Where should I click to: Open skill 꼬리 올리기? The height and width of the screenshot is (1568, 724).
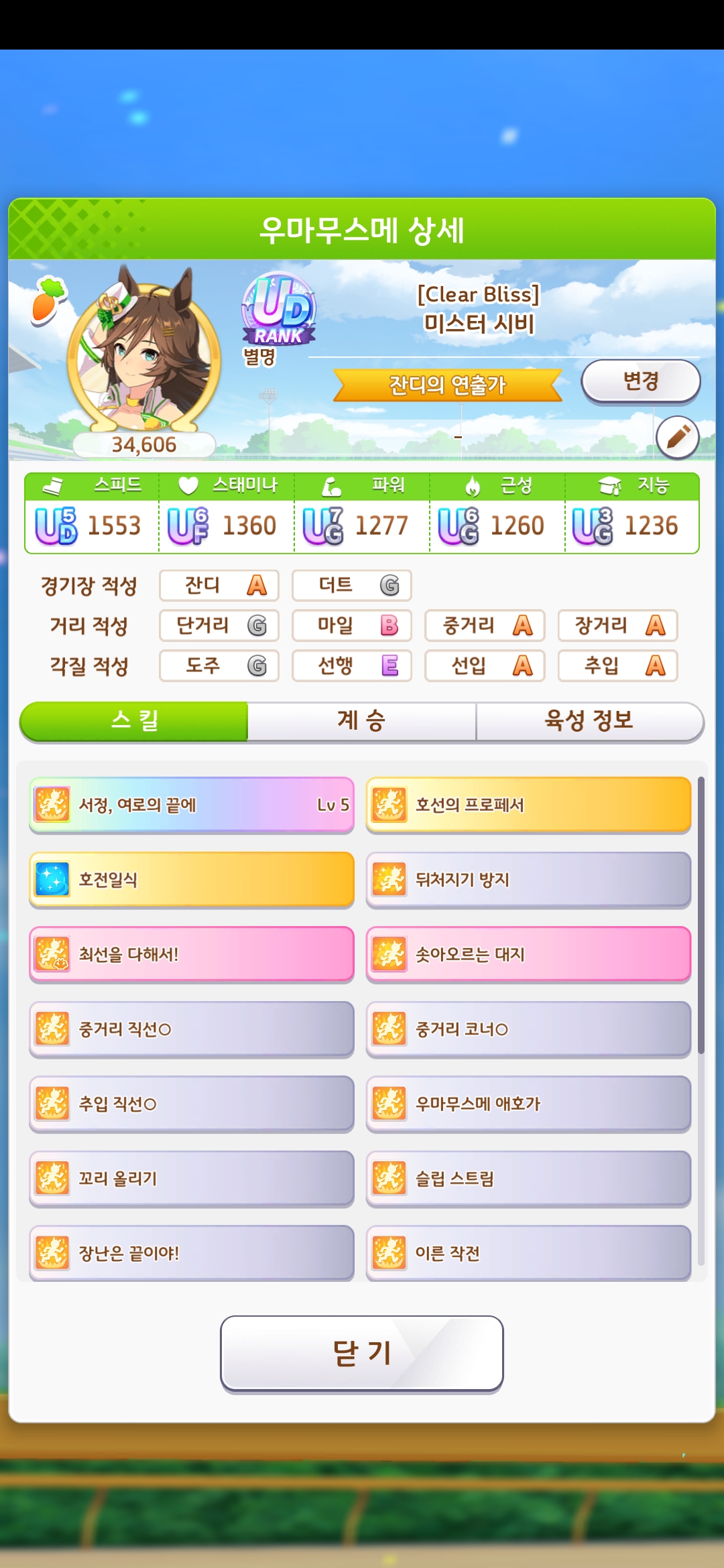coord(191,1179)
